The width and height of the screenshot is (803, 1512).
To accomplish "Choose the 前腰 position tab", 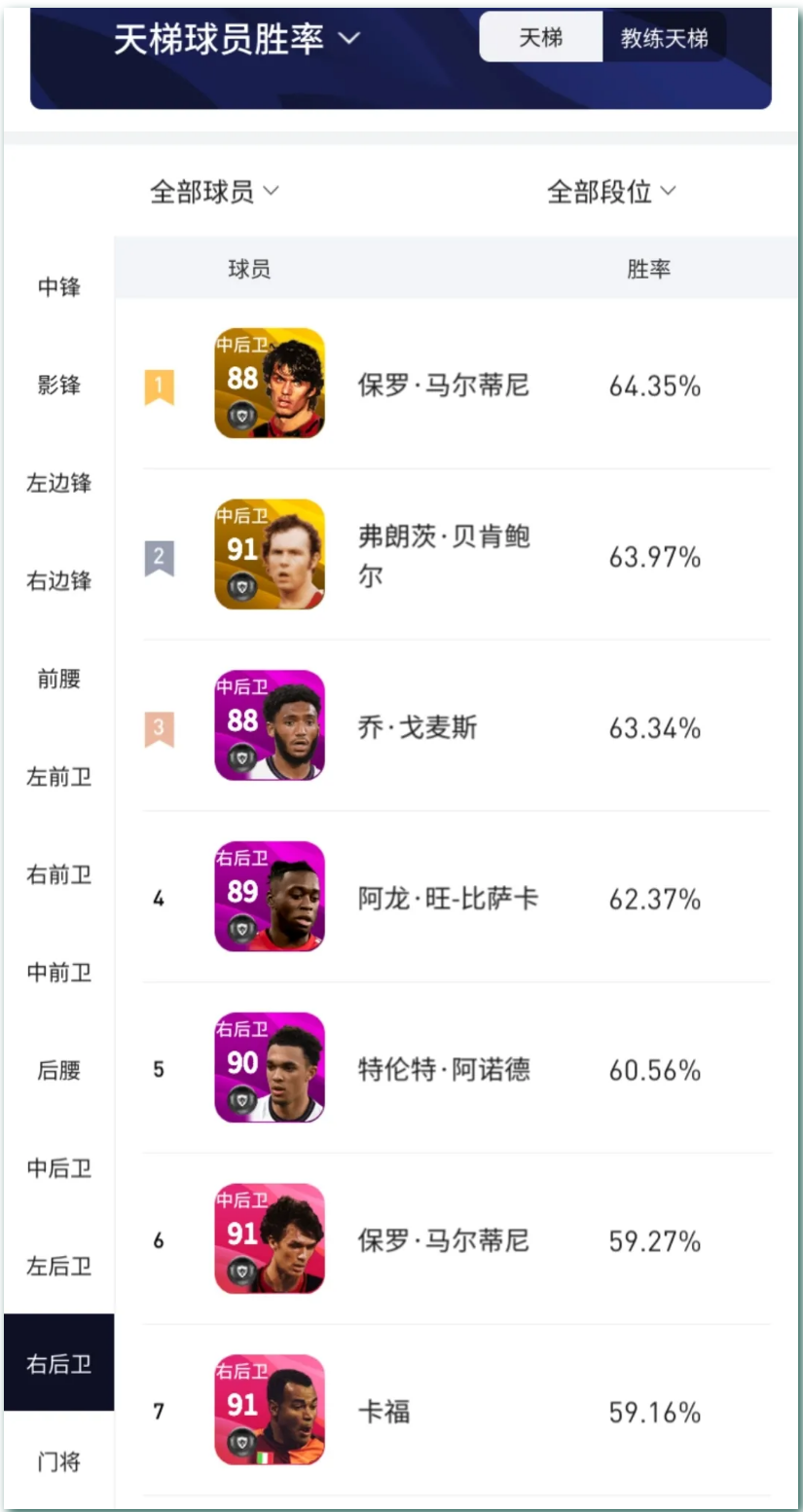I will [59, 679].
